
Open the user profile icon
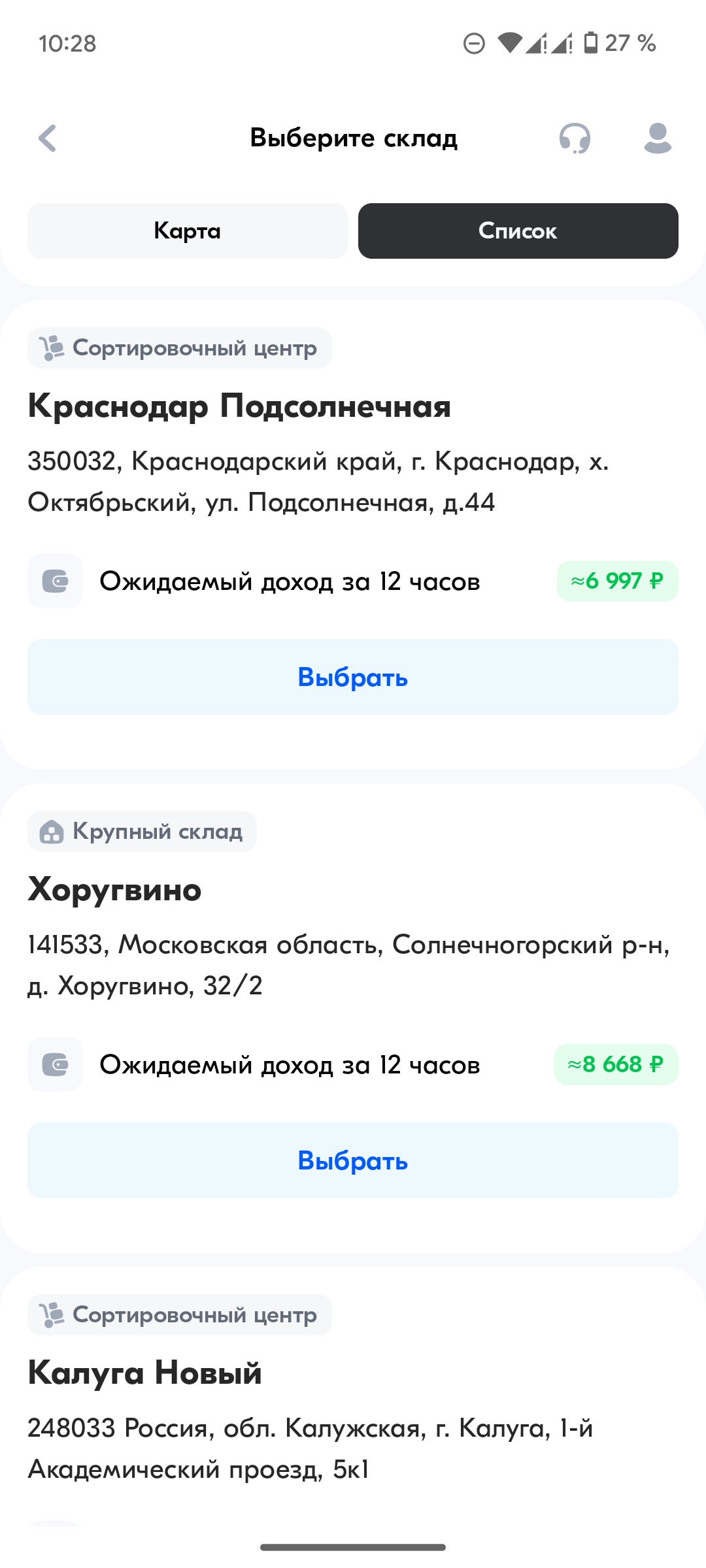[x=658, y=139]
